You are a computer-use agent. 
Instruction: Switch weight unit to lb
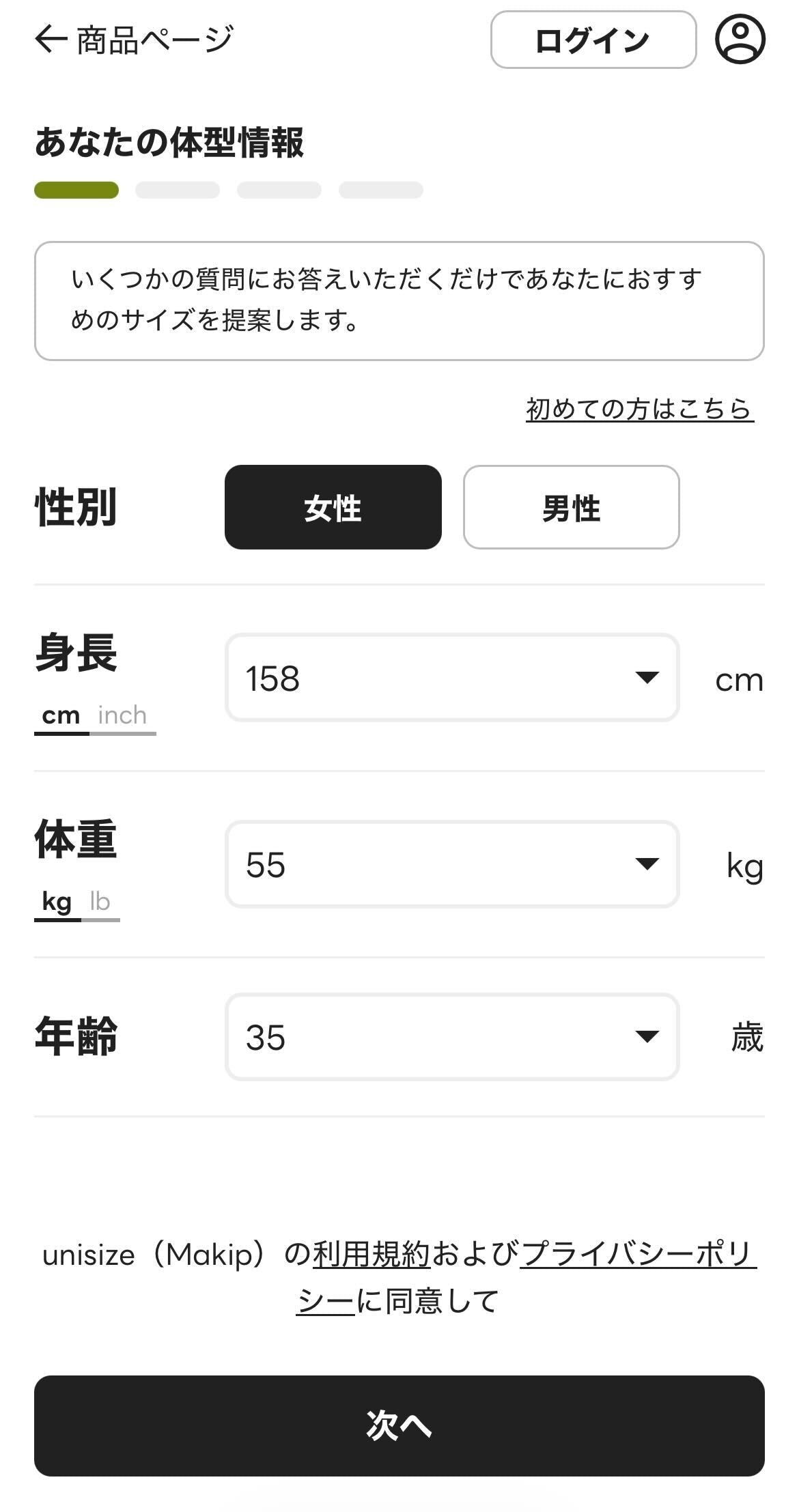click(x=100, y=902)
